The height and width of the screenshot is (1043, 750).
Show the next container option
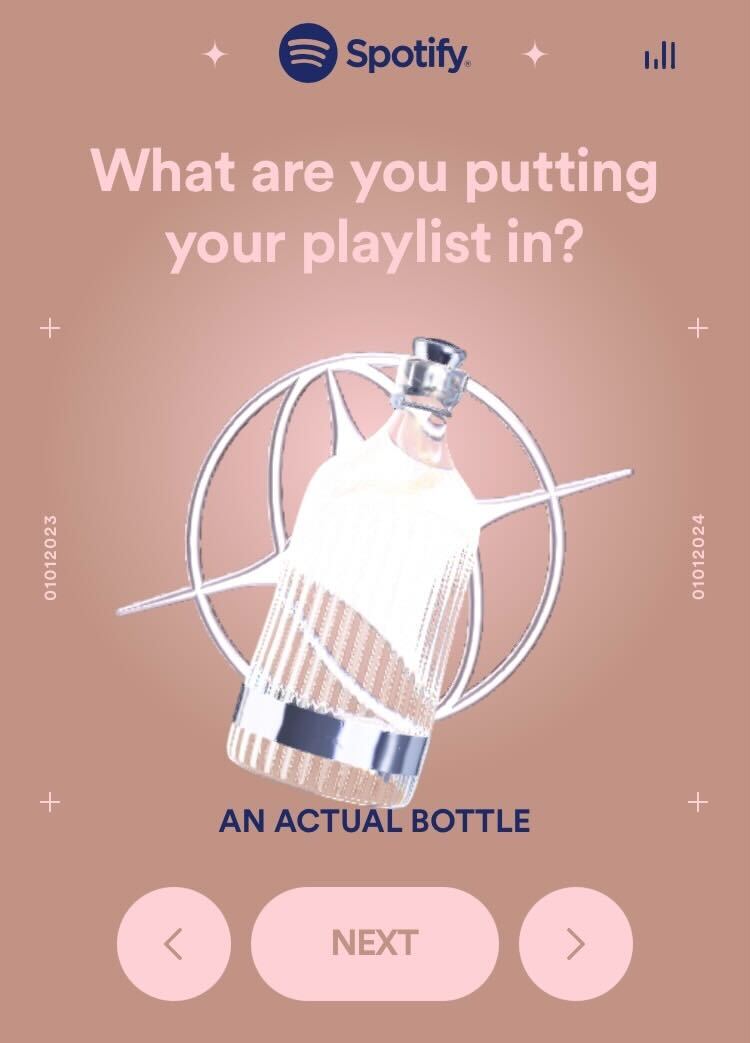(x=575, y=943)
